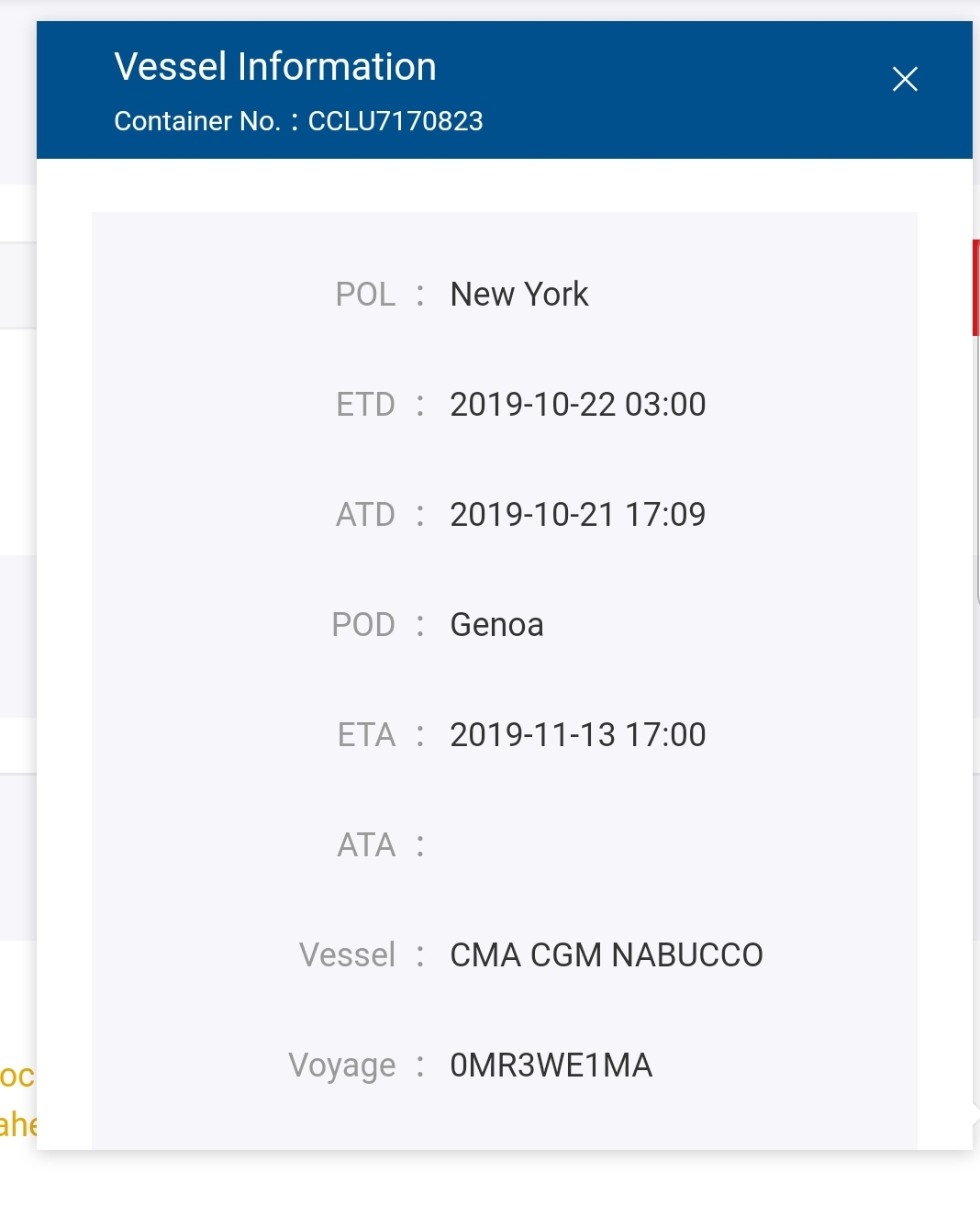Click the ETD timestamp 2019-10-22 03:00
980x1205 pixels.
(x=577, y=405)
